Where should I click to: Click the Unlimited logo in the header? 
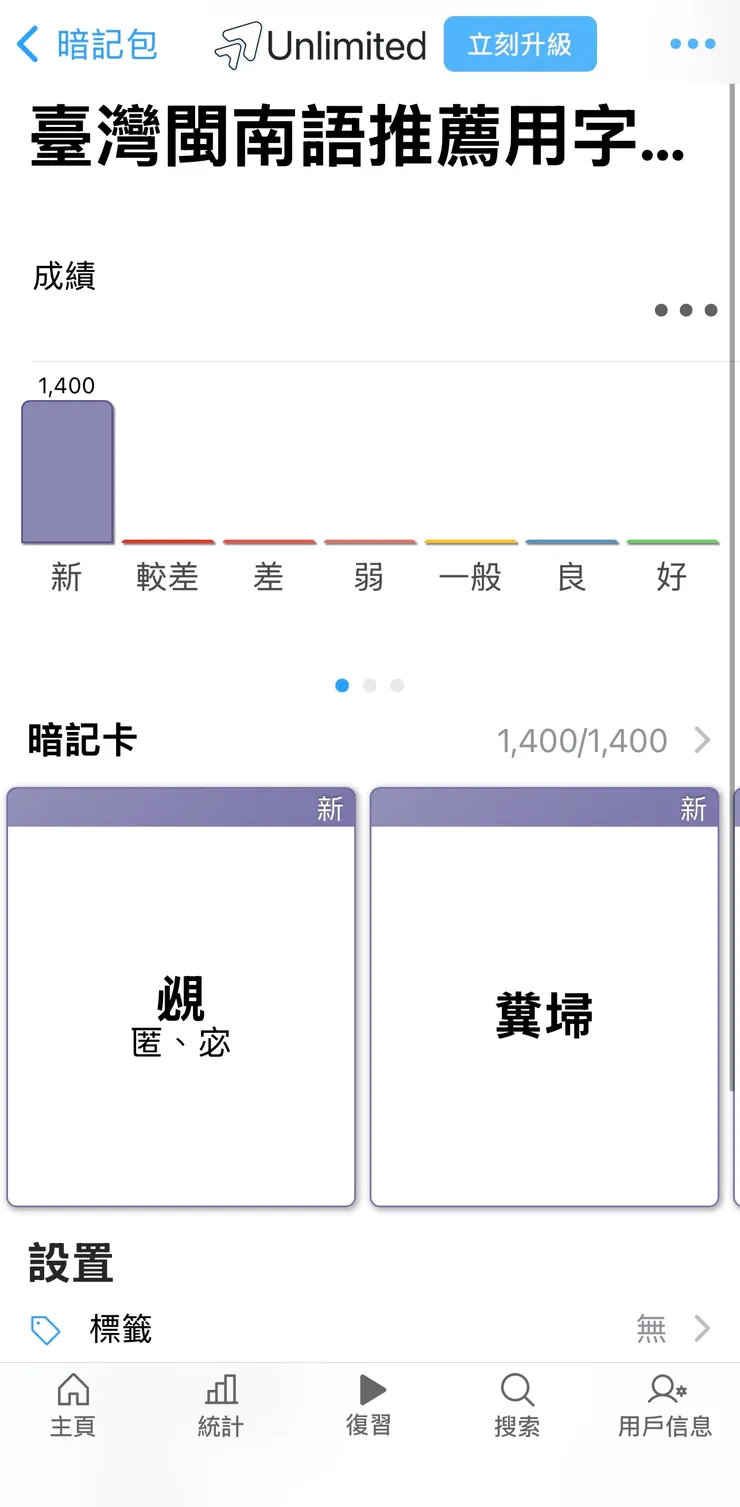tap(318, 44)
